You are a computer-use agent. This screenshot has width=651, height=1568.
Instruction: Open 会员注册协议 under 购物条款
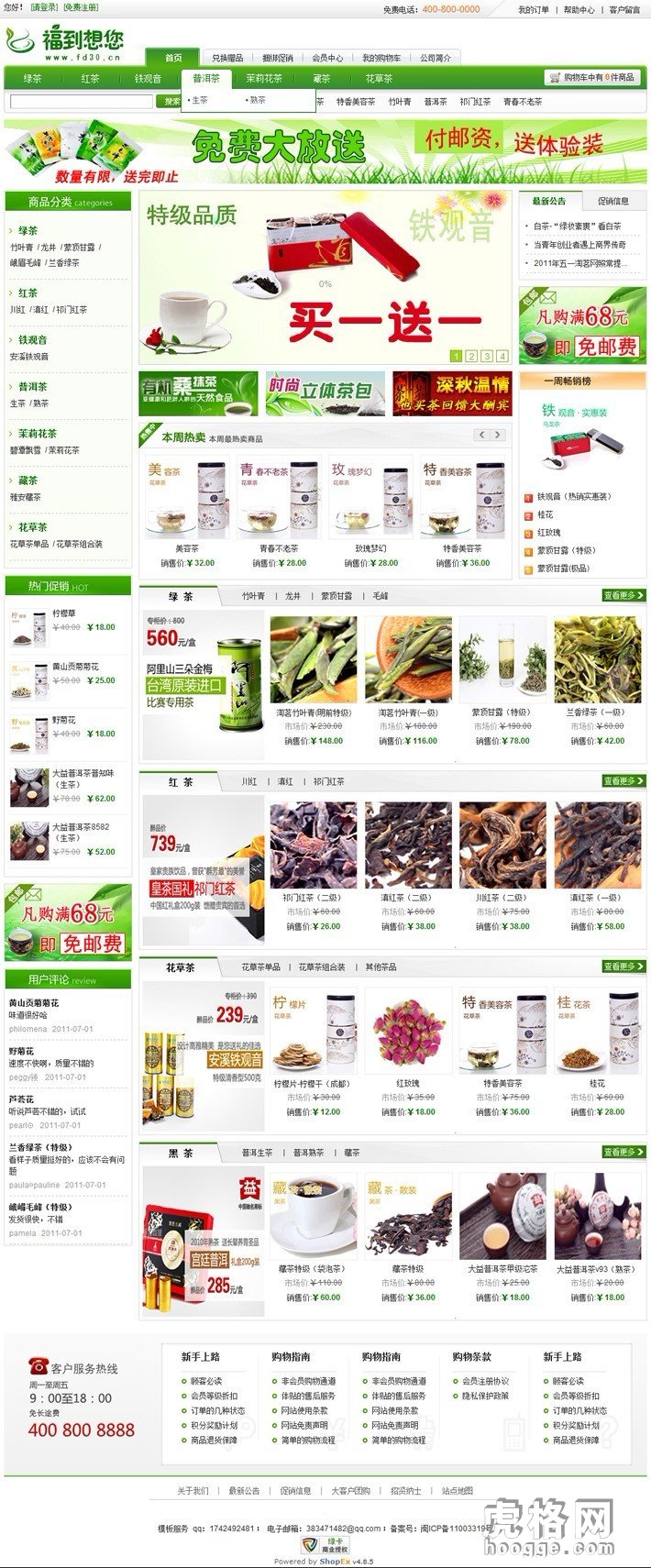(485, 1381)
